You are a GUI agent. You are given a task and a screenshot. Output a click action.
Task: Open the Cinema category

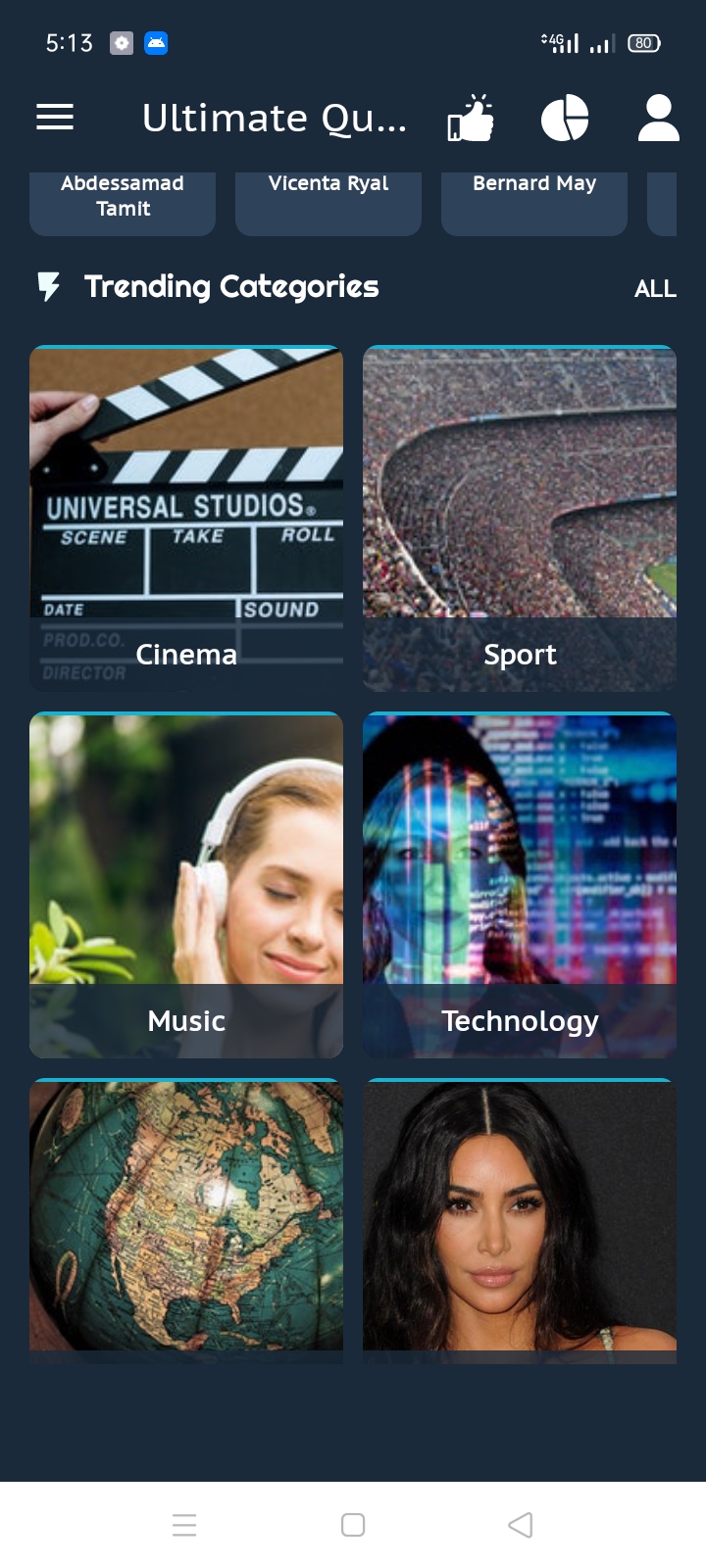click(186, 518)
